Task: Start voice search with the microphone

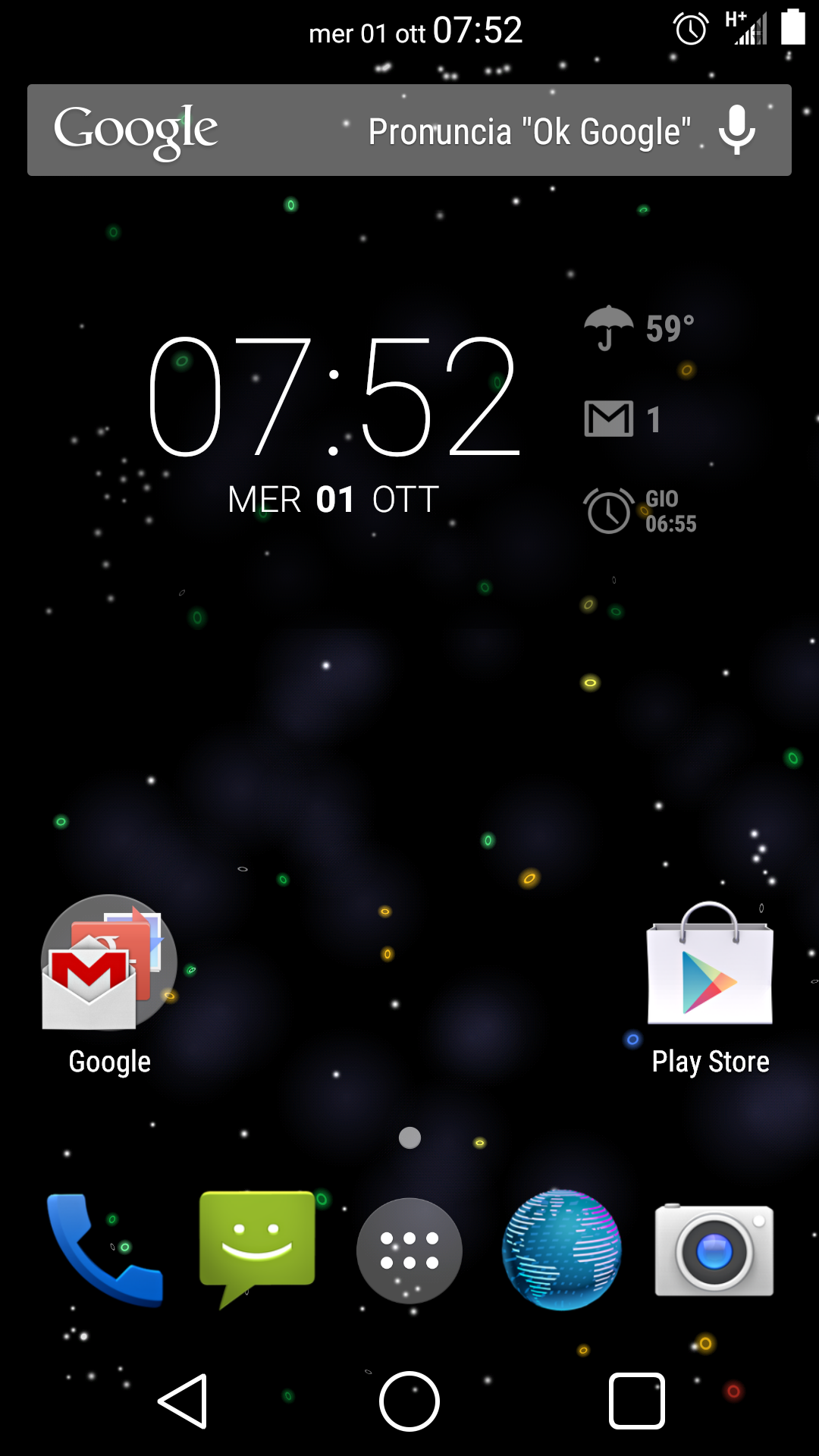Action: coord(736,130)
